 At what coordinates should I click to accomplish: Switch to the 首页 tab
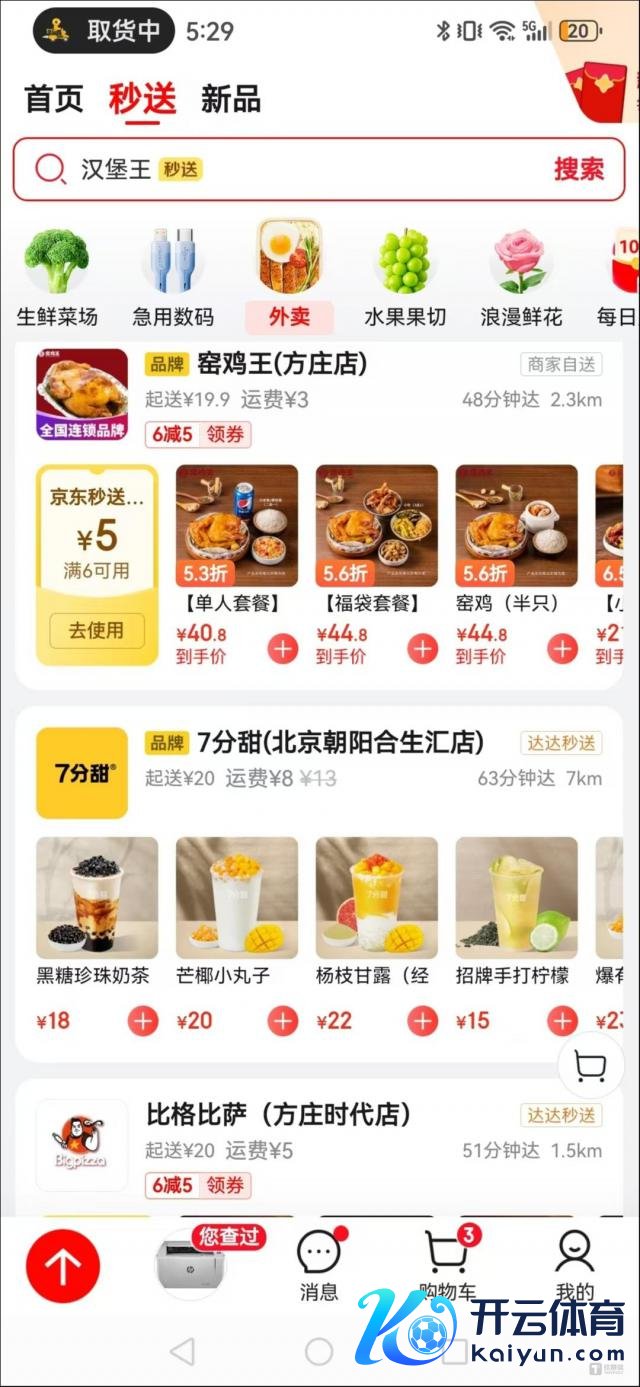pos(54,100)
